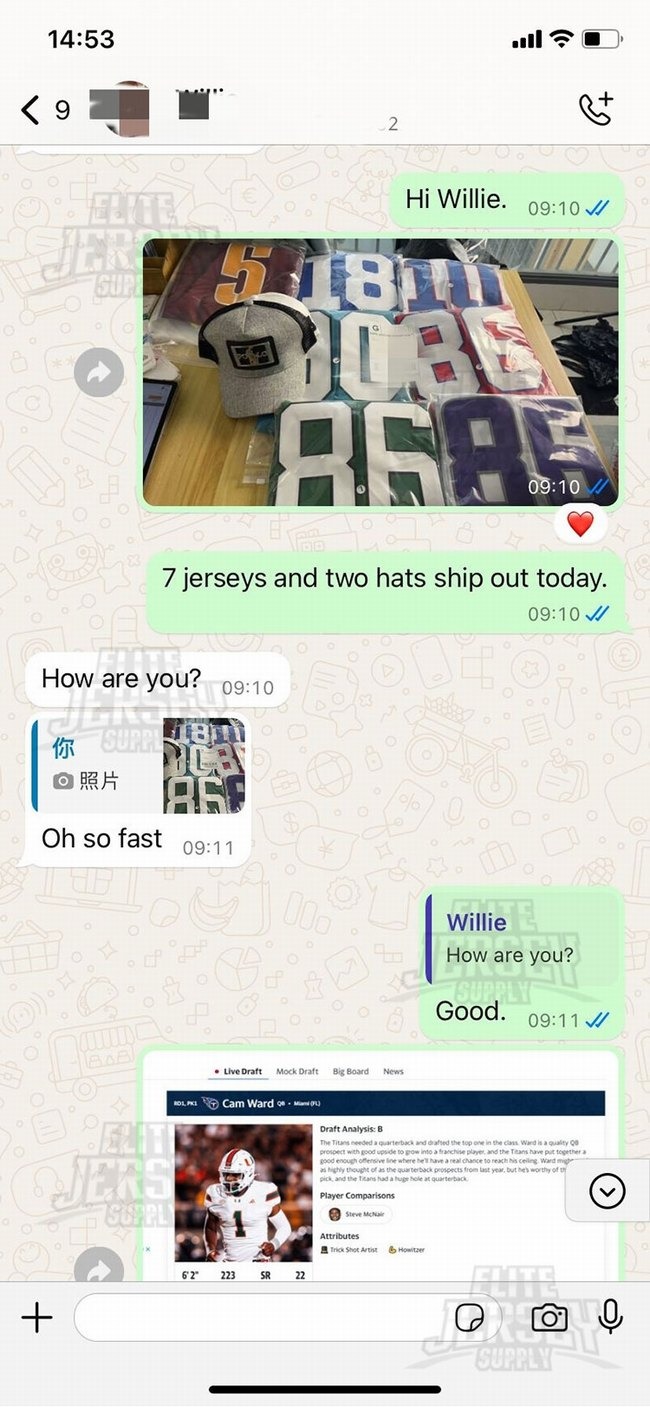650x1407 pixels.
Task: Open the sticker picker
Action: pos(470,1318)
